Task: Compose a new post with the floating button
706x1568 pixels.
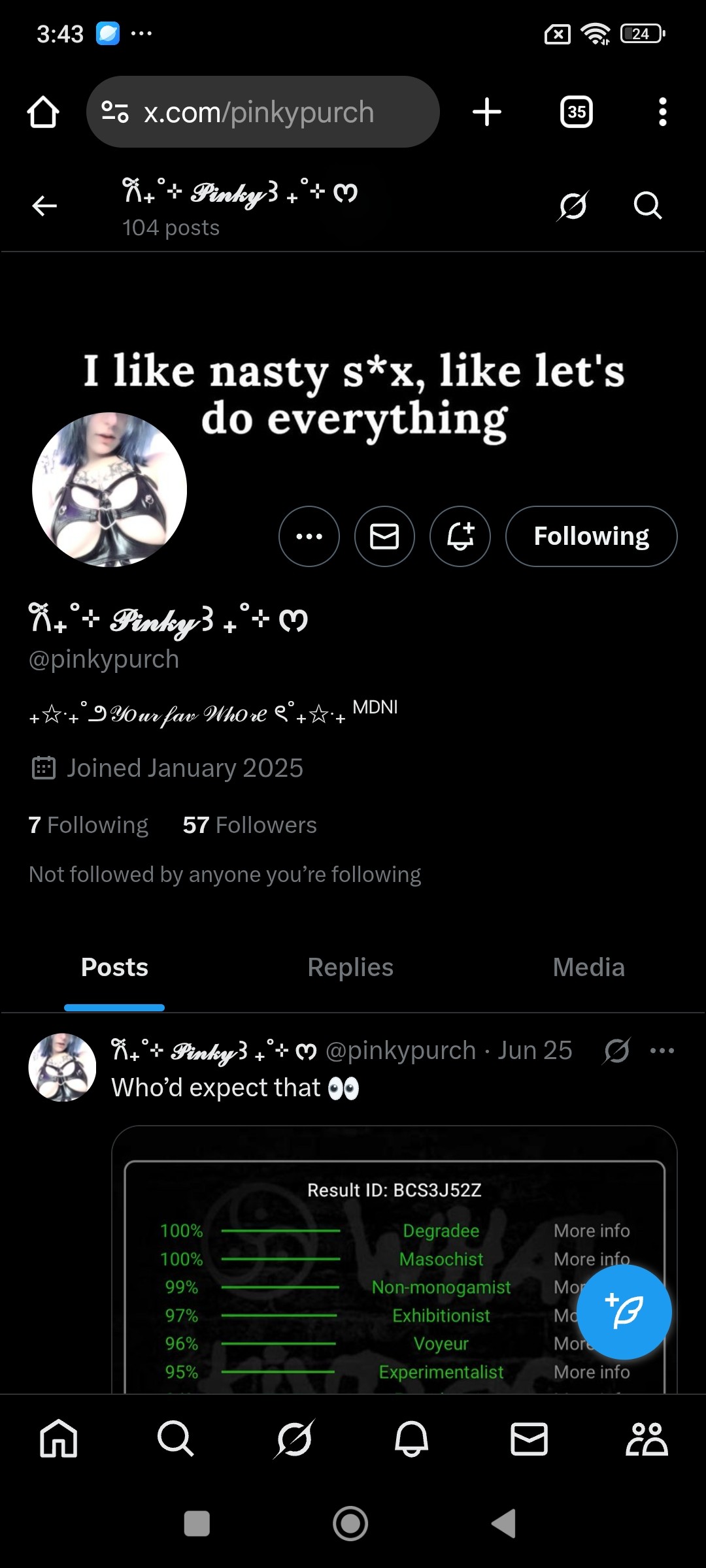Action: pos(624,1312)
